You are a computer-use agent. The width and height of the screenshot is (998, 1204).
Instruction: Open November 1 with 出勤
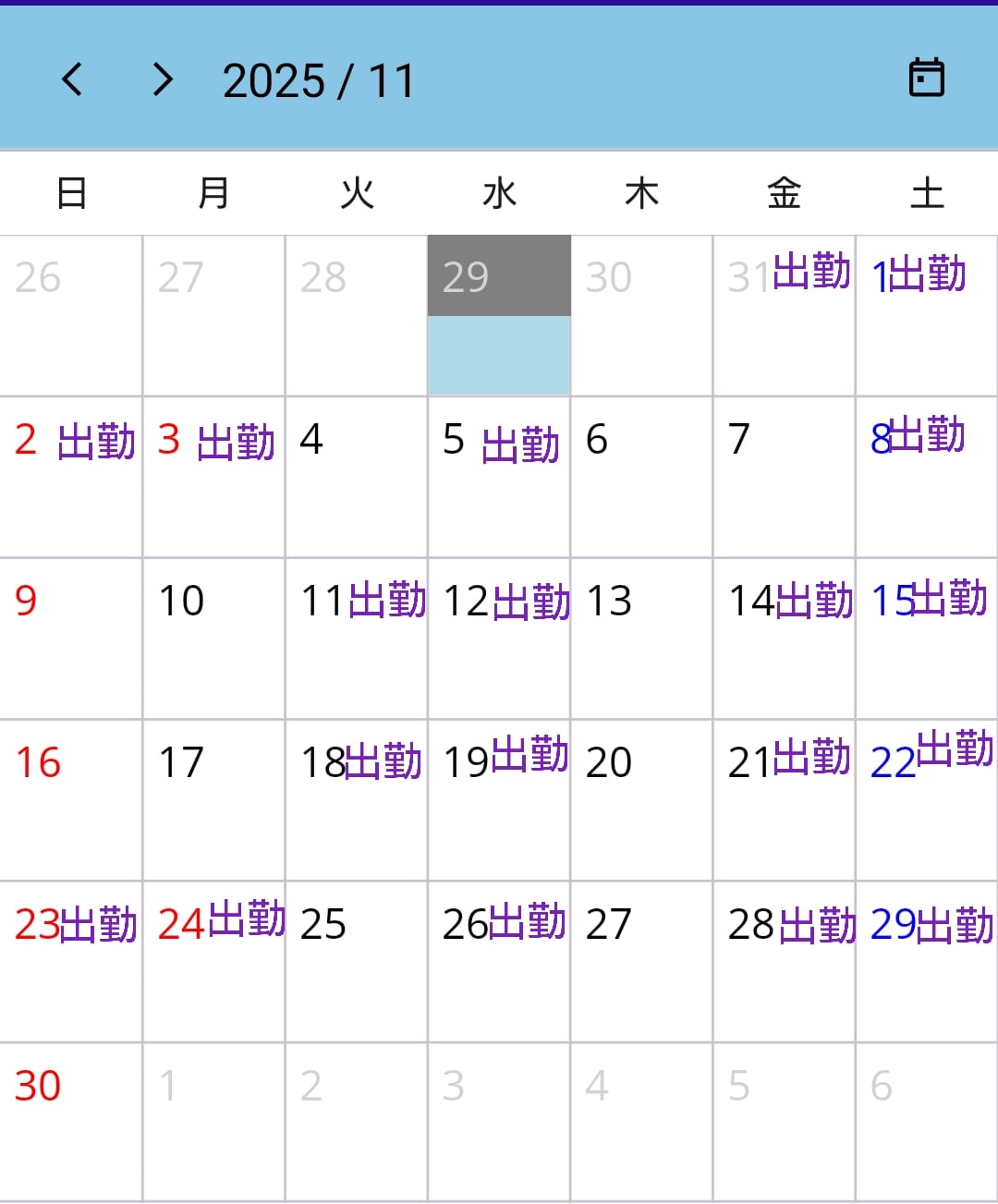point(926,315)
